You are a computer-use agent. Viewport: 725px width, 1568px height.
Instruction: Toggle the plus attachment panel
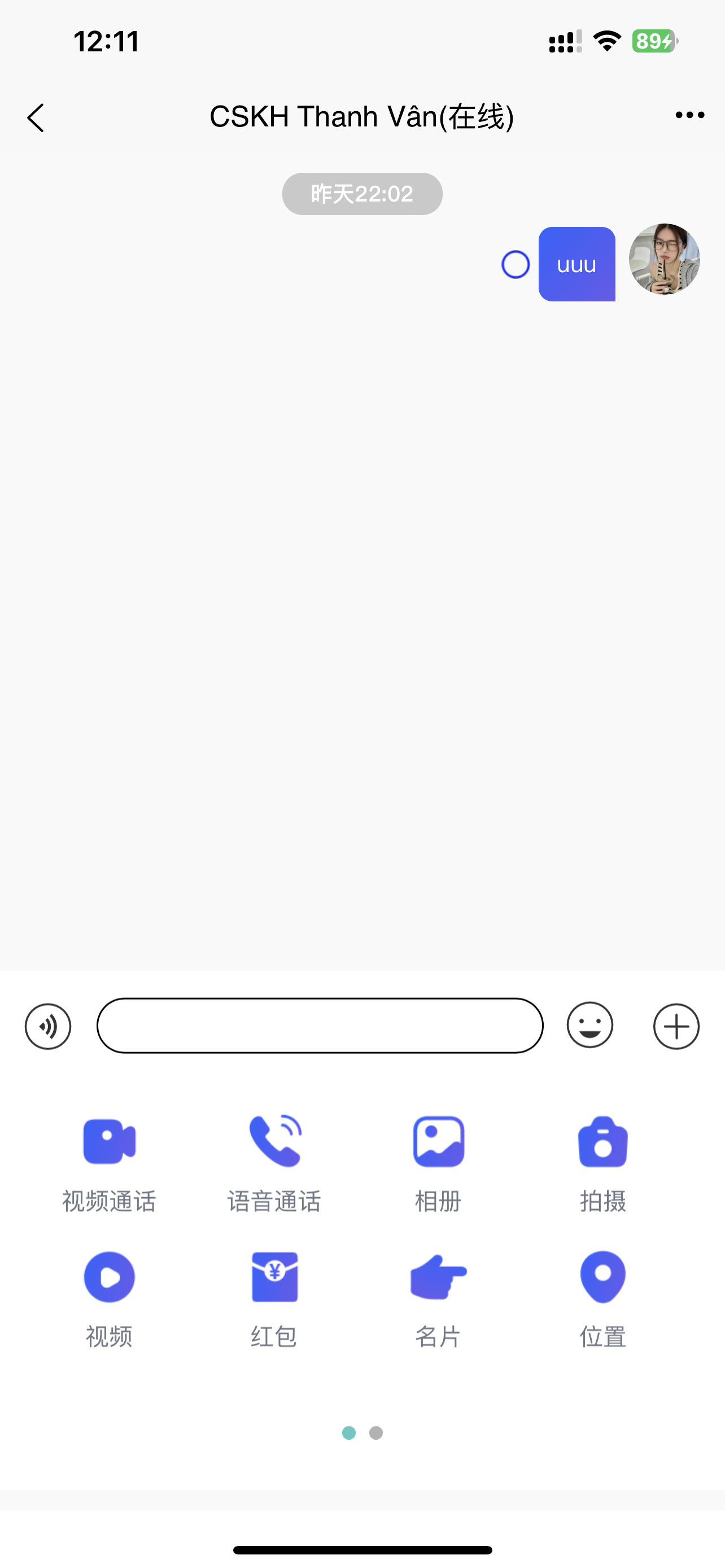676,1026
